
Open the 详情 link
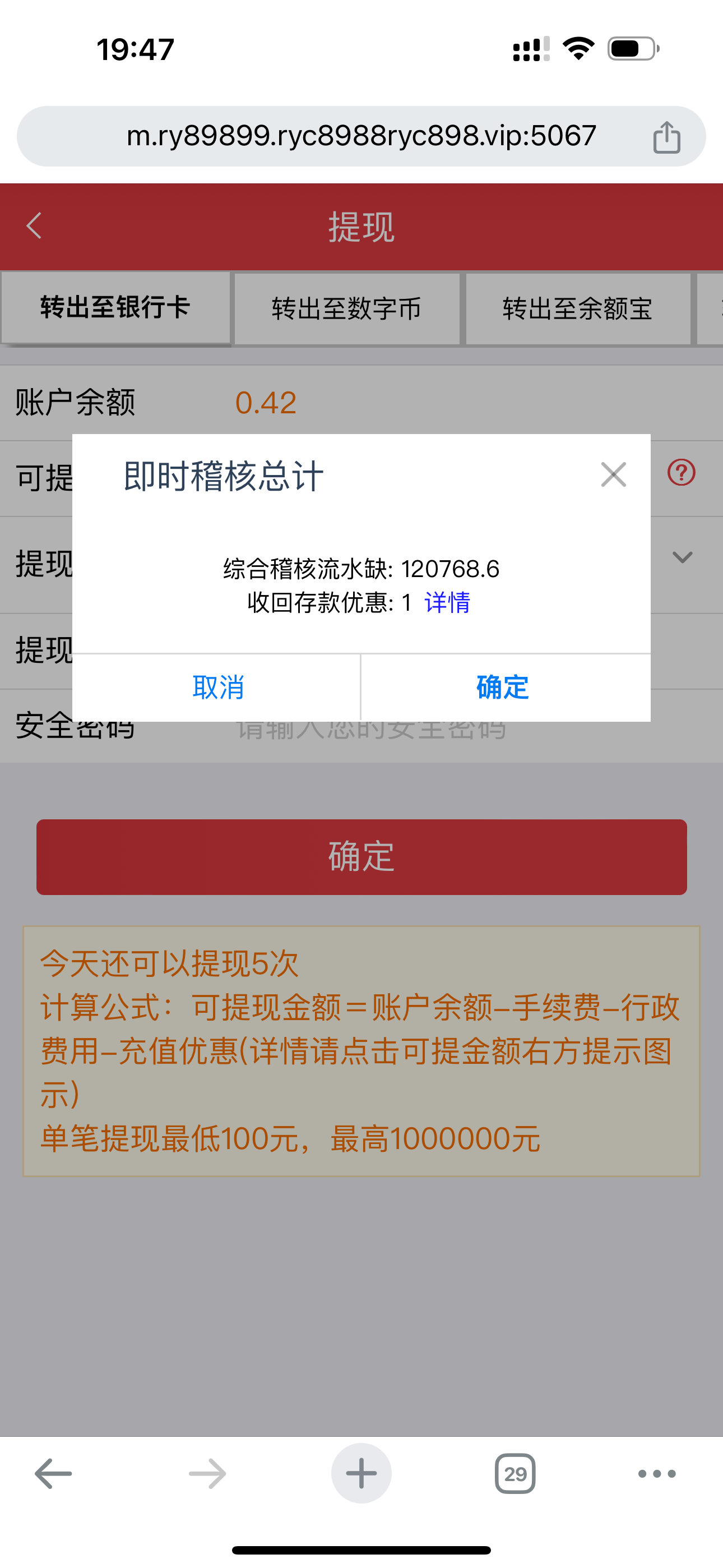447,603
